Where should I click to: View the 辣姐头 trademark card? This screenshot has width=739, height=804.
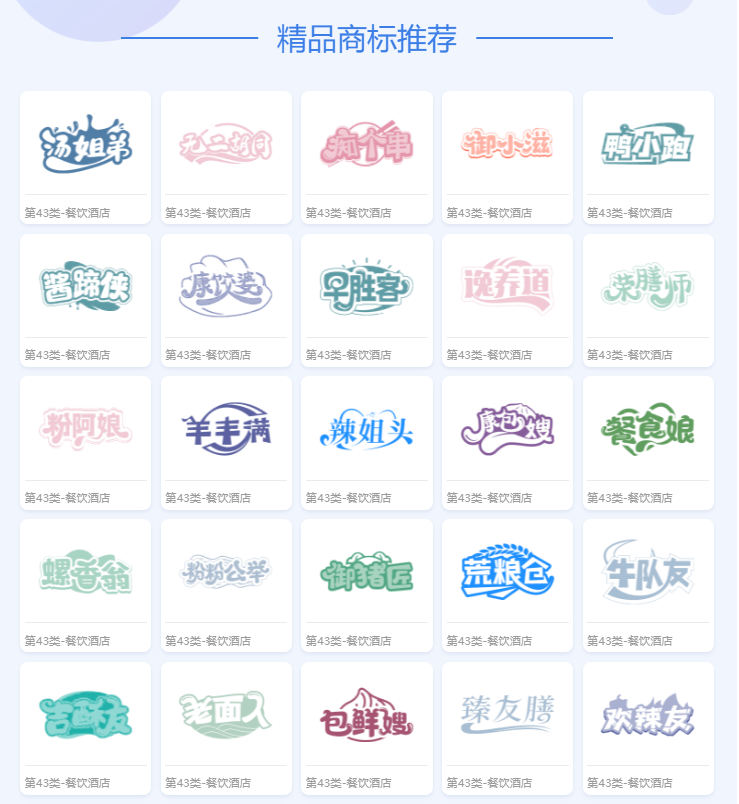(x=367, y=431)
